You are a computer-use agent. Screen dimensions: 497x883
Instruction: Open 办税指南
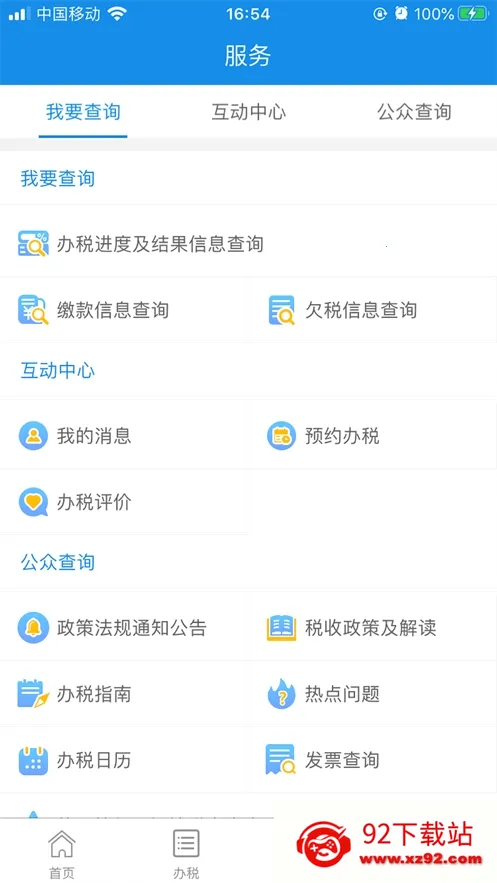[x=124, y=694]
